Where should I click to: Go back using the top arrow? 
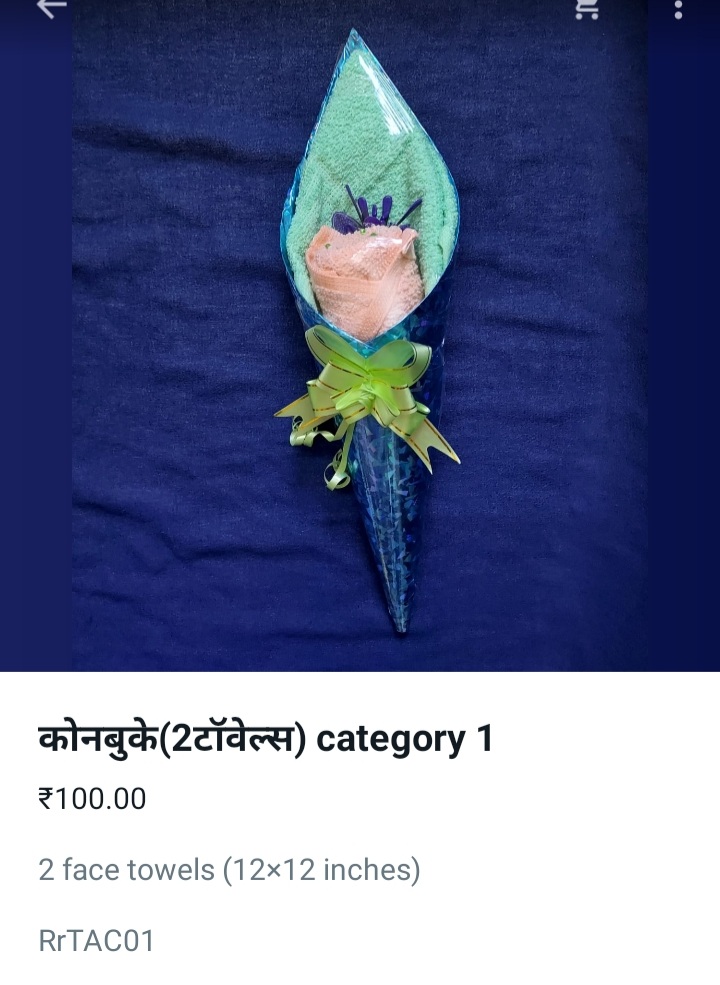[x=50, y=8]
